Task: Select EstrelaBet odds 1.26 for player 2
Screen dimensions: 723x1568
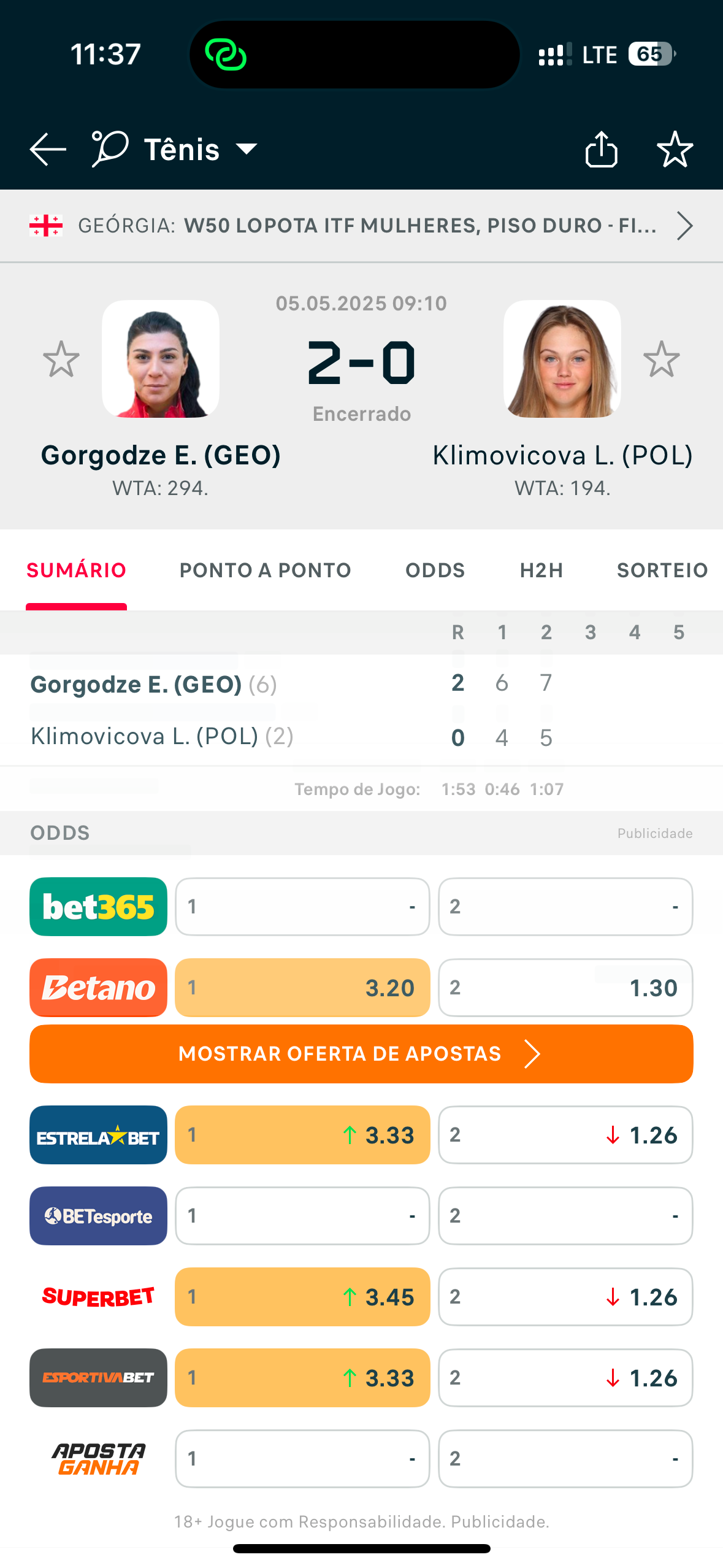Action: pos(565,1135)
